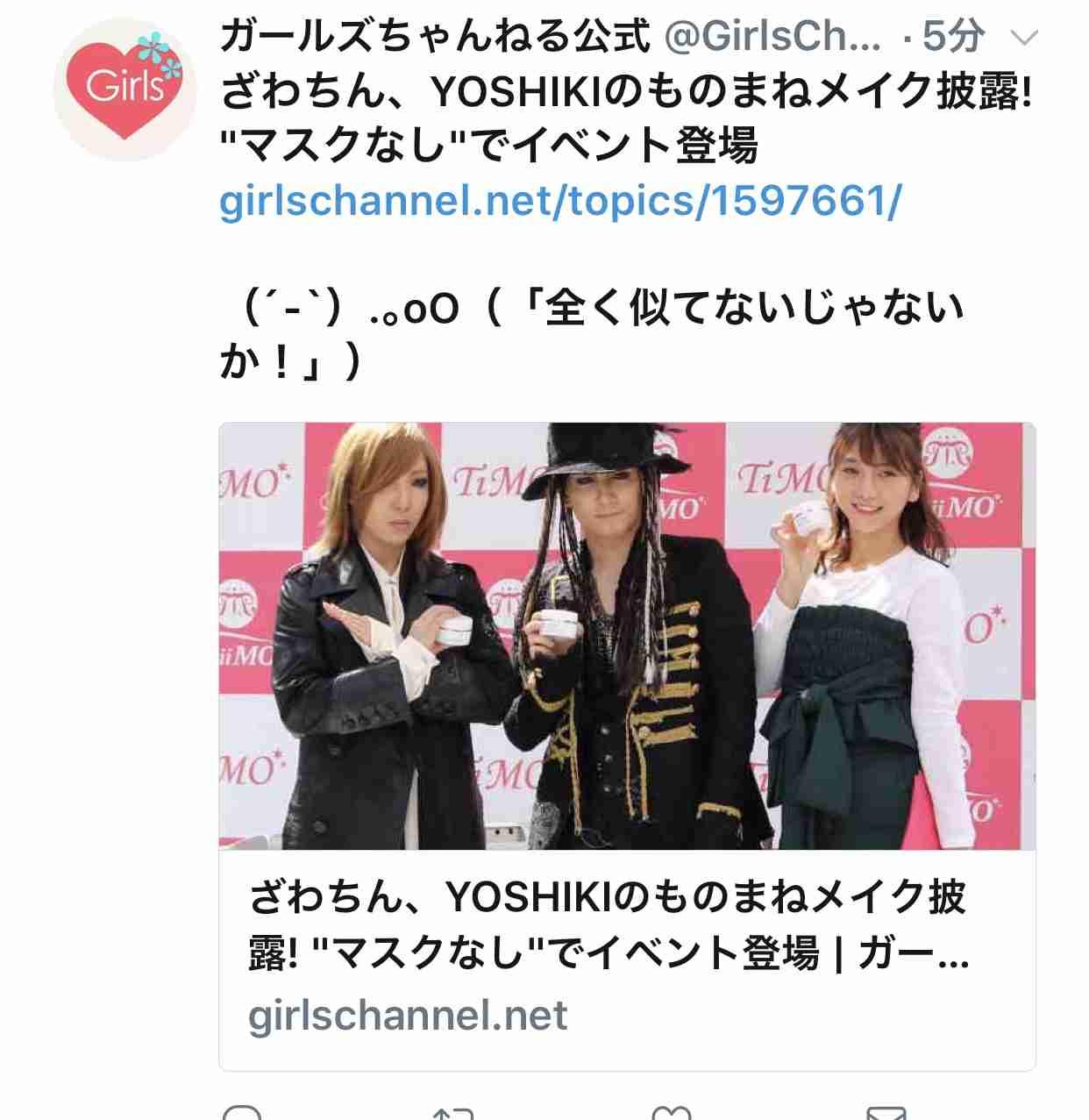
Task: Send the tweet via direct message
Action: pyautogui.click(x=886, y=1112)
